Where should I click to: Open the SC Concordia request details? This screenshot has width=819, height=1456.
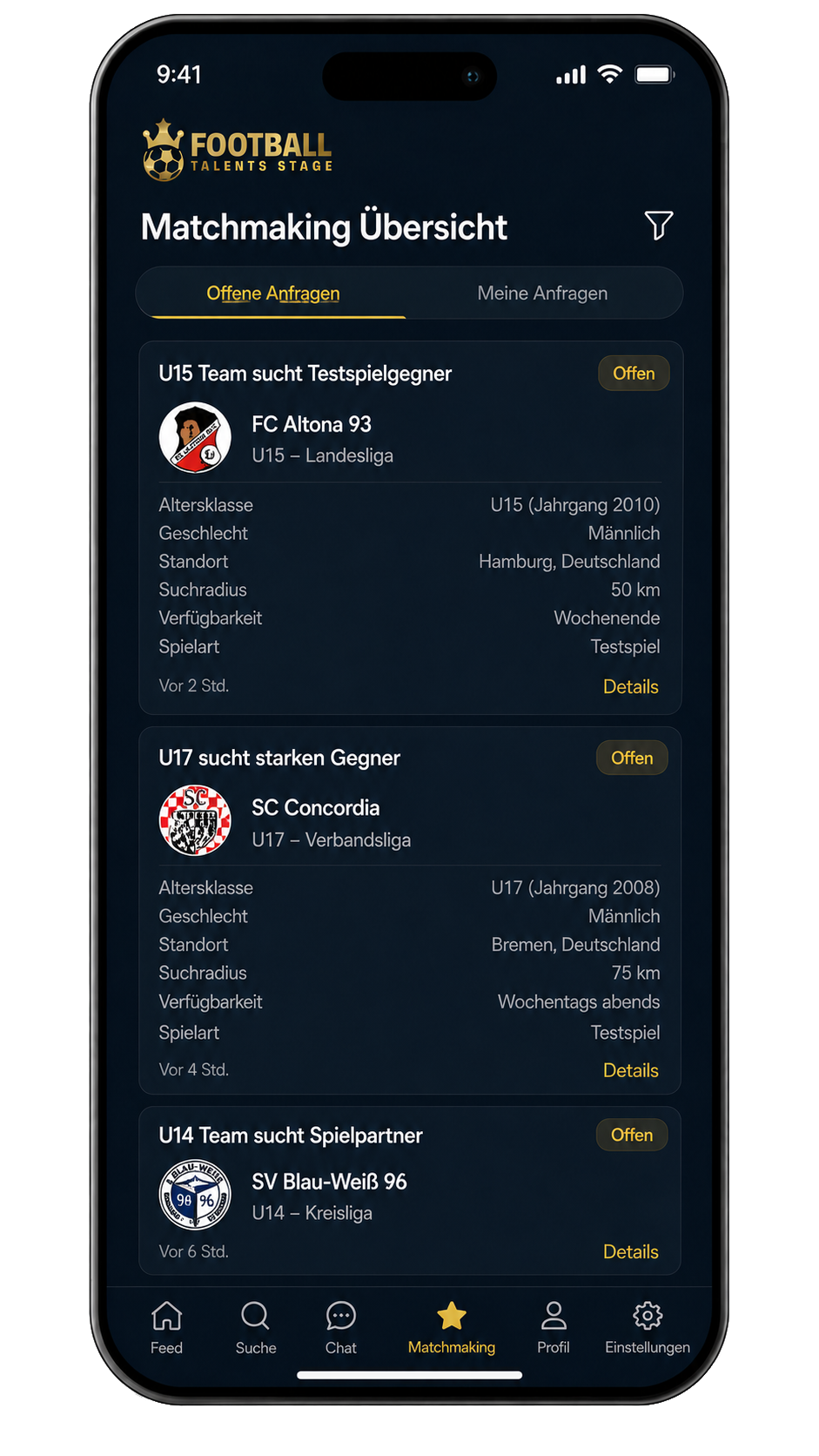pos(630,1070)
